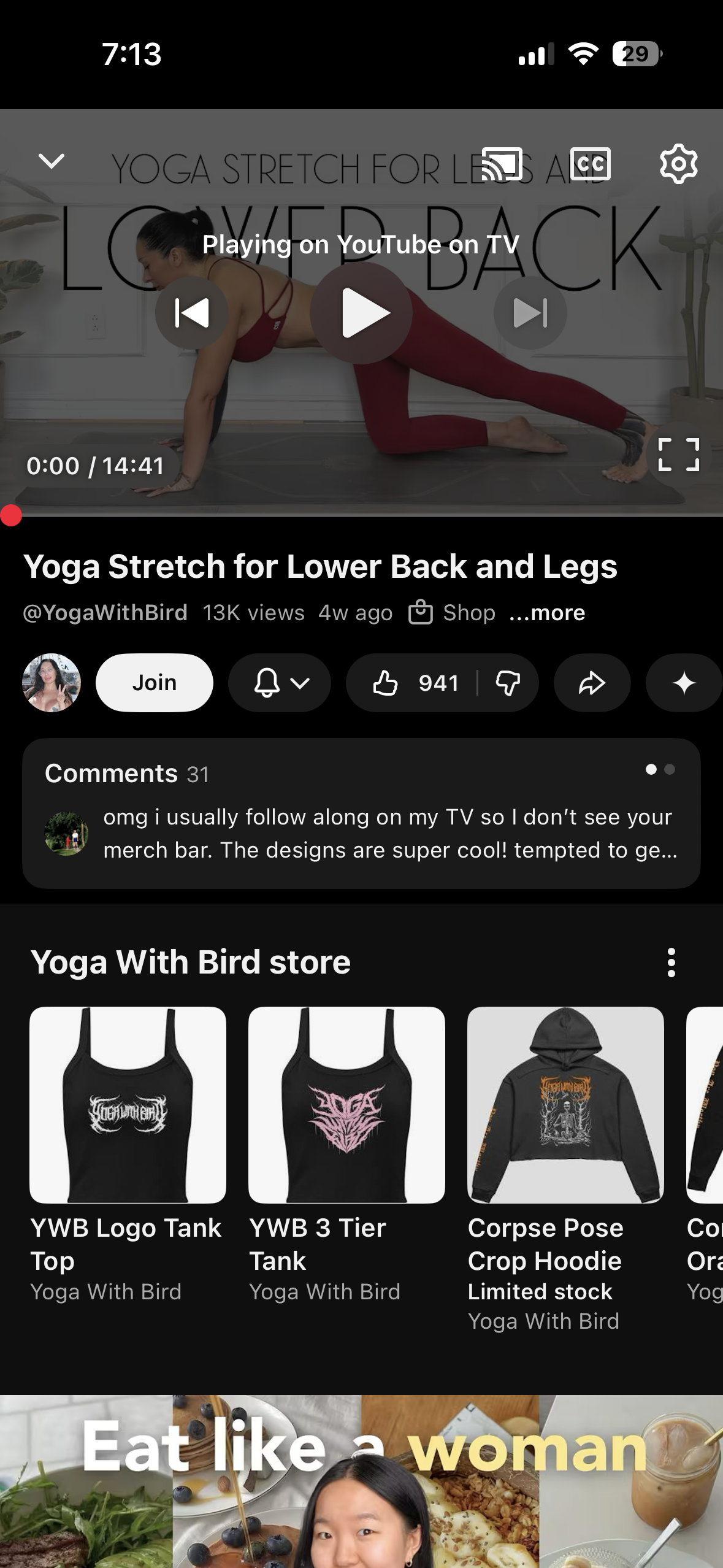Skip to the next video
Screen dimensions: 723x1568
(530, 313)
